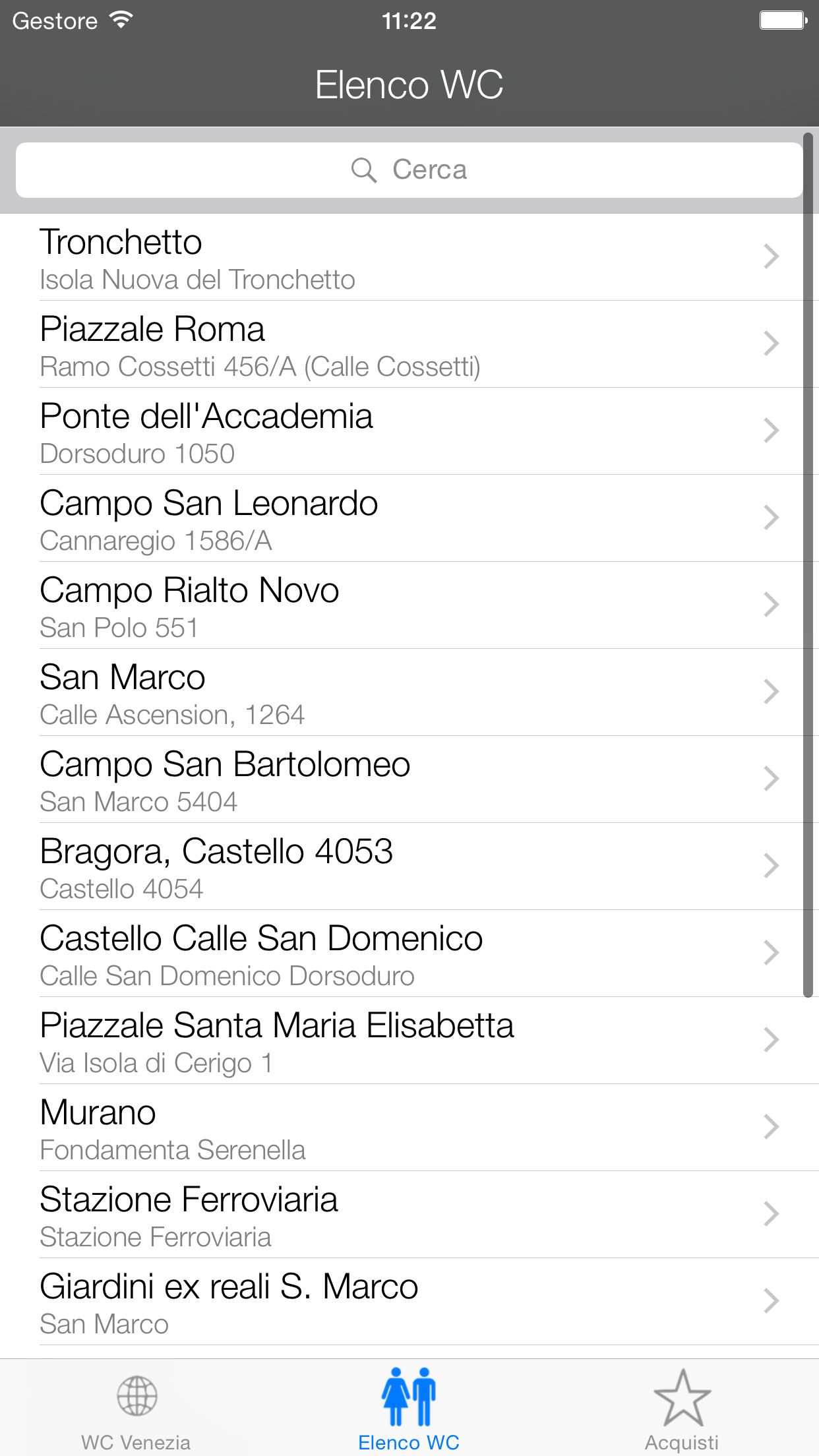View Stazione Ferroviaria details
Screen dimensions: 819x1456
(x=409, y=1215)
